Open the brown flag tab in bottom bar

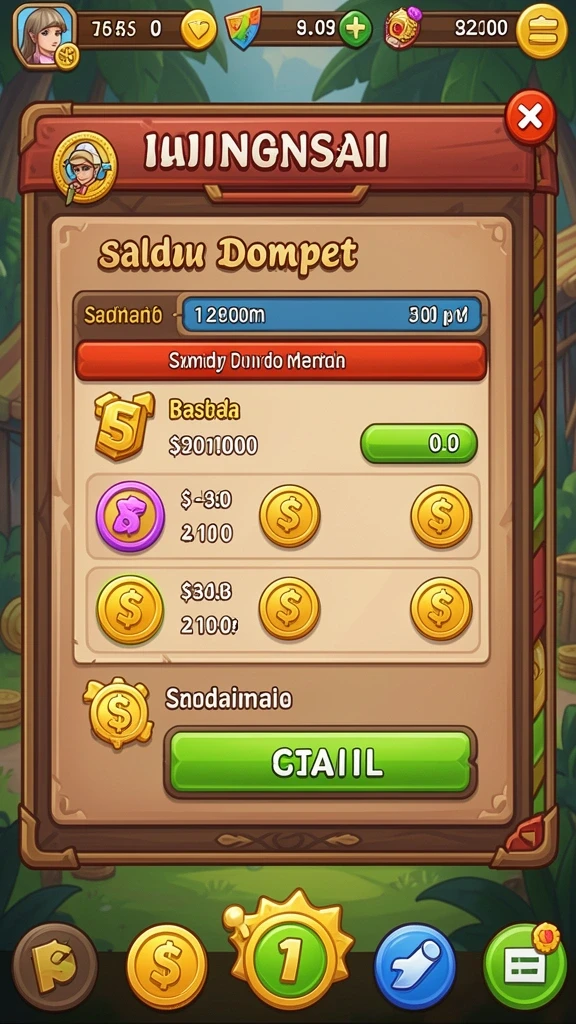click(55, 966)
